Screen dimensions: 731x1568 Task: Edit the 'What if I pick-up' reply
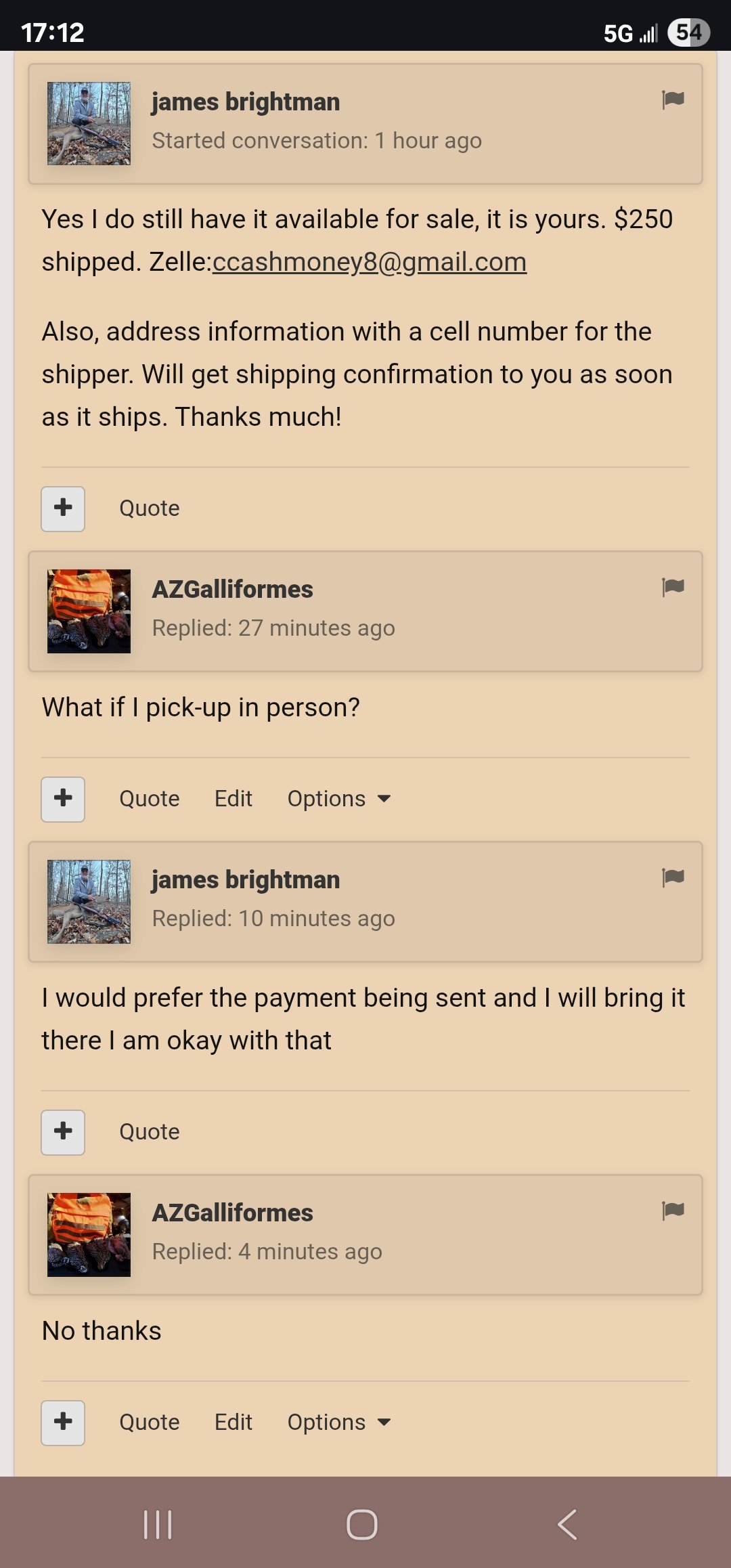click(x=234, y=799)
